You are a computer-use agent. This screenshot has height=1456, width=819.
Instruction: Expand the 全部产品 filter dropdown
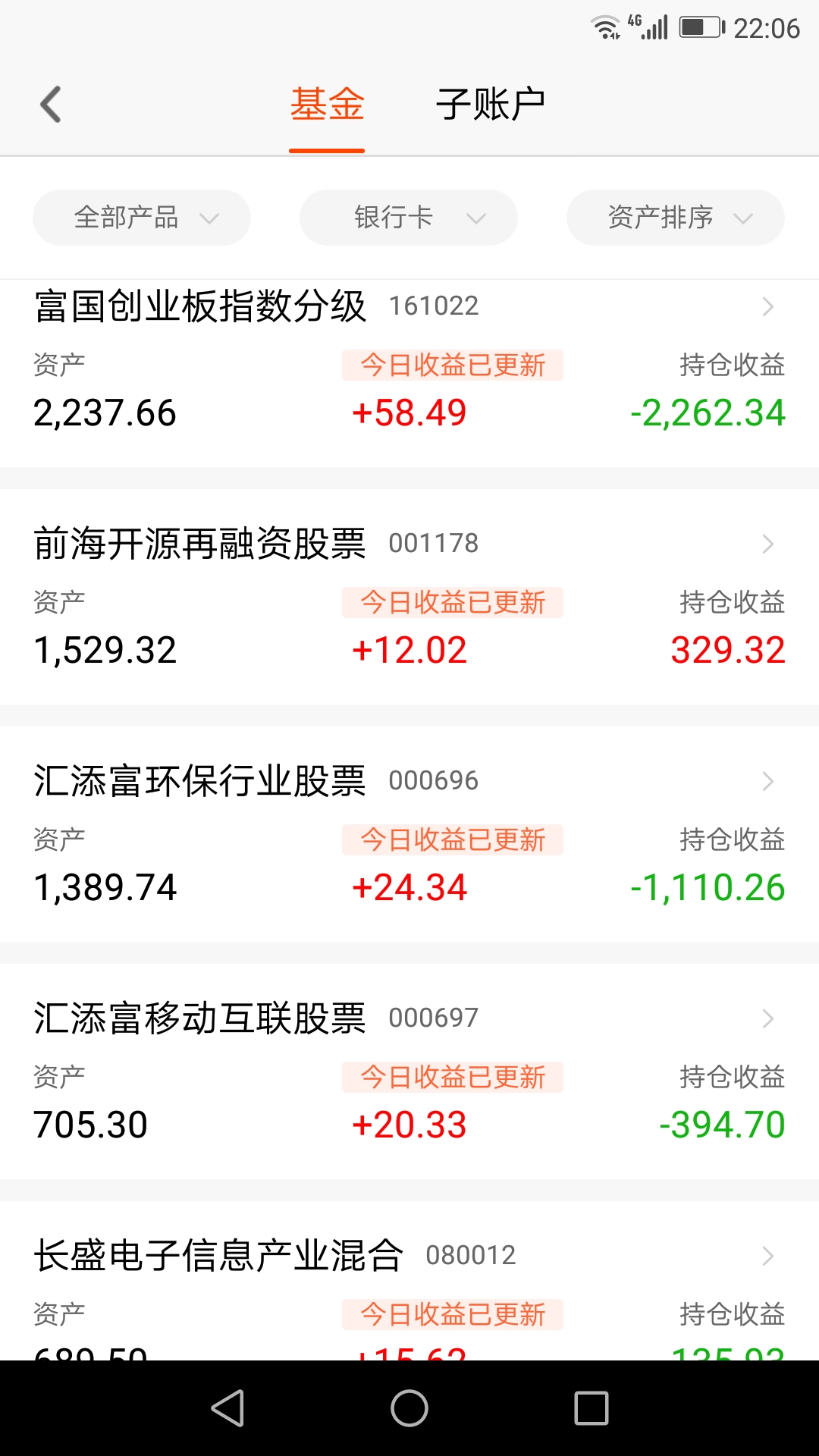click(x=142, y=218)
